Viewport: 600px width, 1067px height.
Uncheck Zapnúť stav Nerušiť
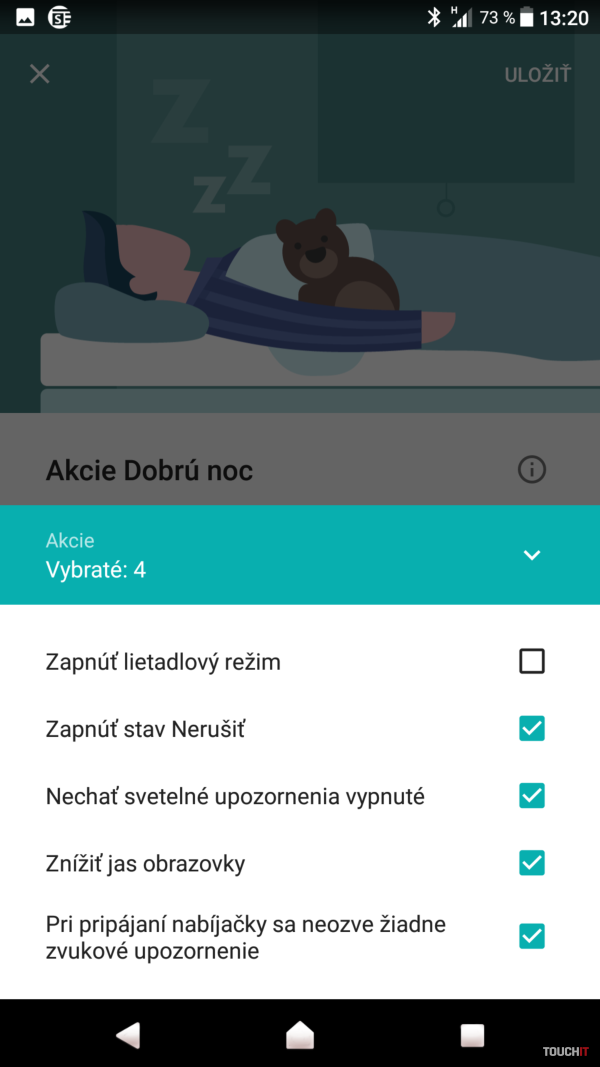click(532, 729)
